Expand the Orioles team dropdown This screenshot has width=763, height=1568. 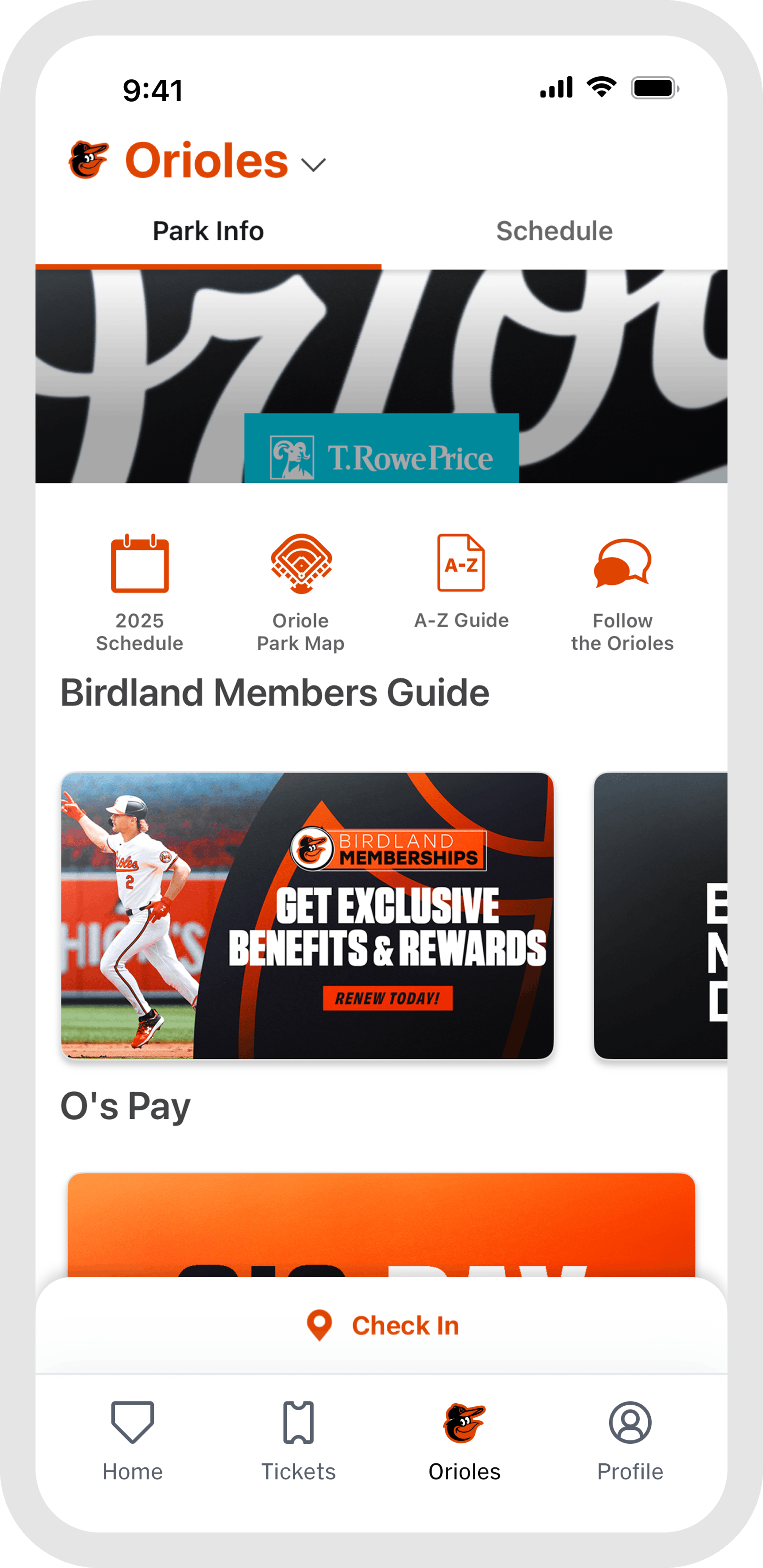pyautogui.click(x=313, y=164)
